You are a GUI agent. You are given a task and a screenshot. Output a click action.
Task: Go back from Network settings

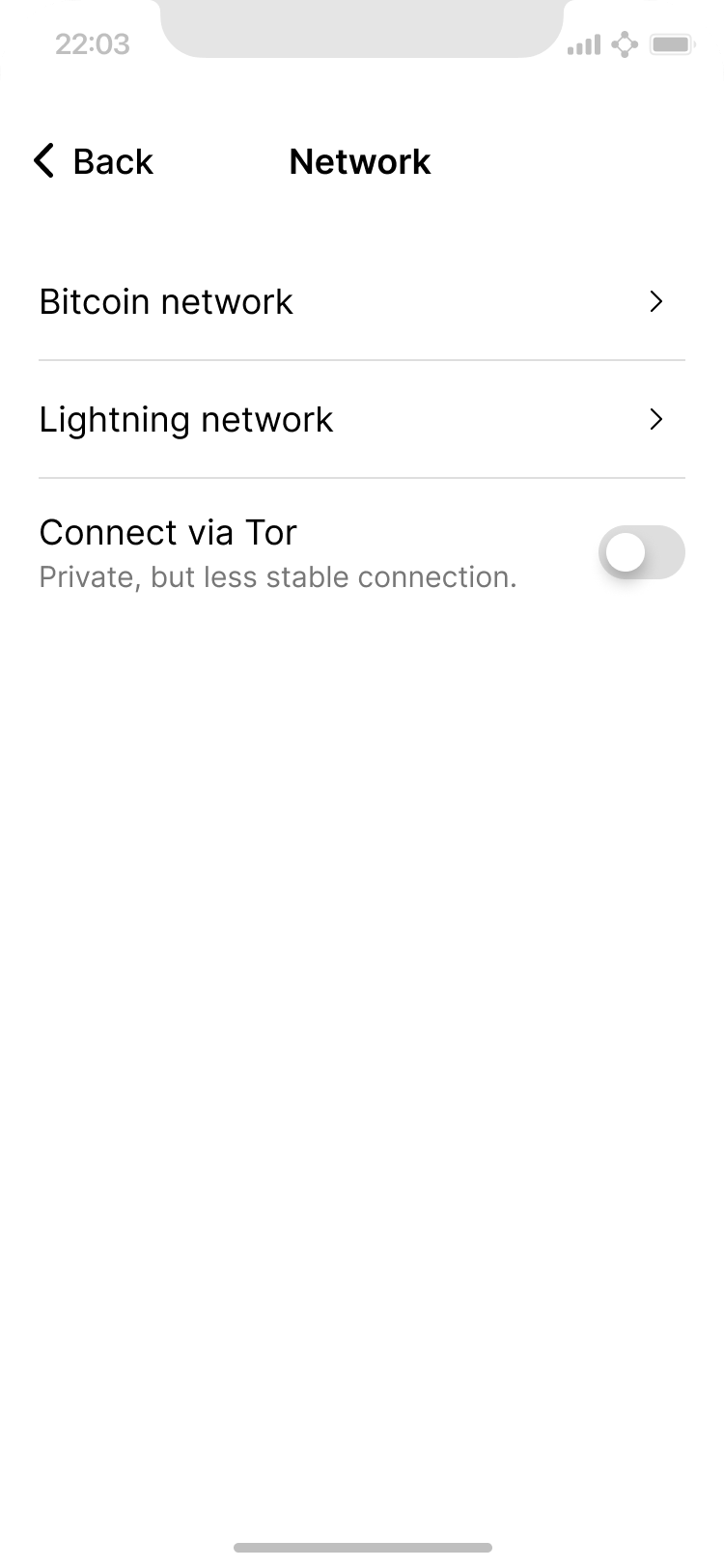click(94, 161)
